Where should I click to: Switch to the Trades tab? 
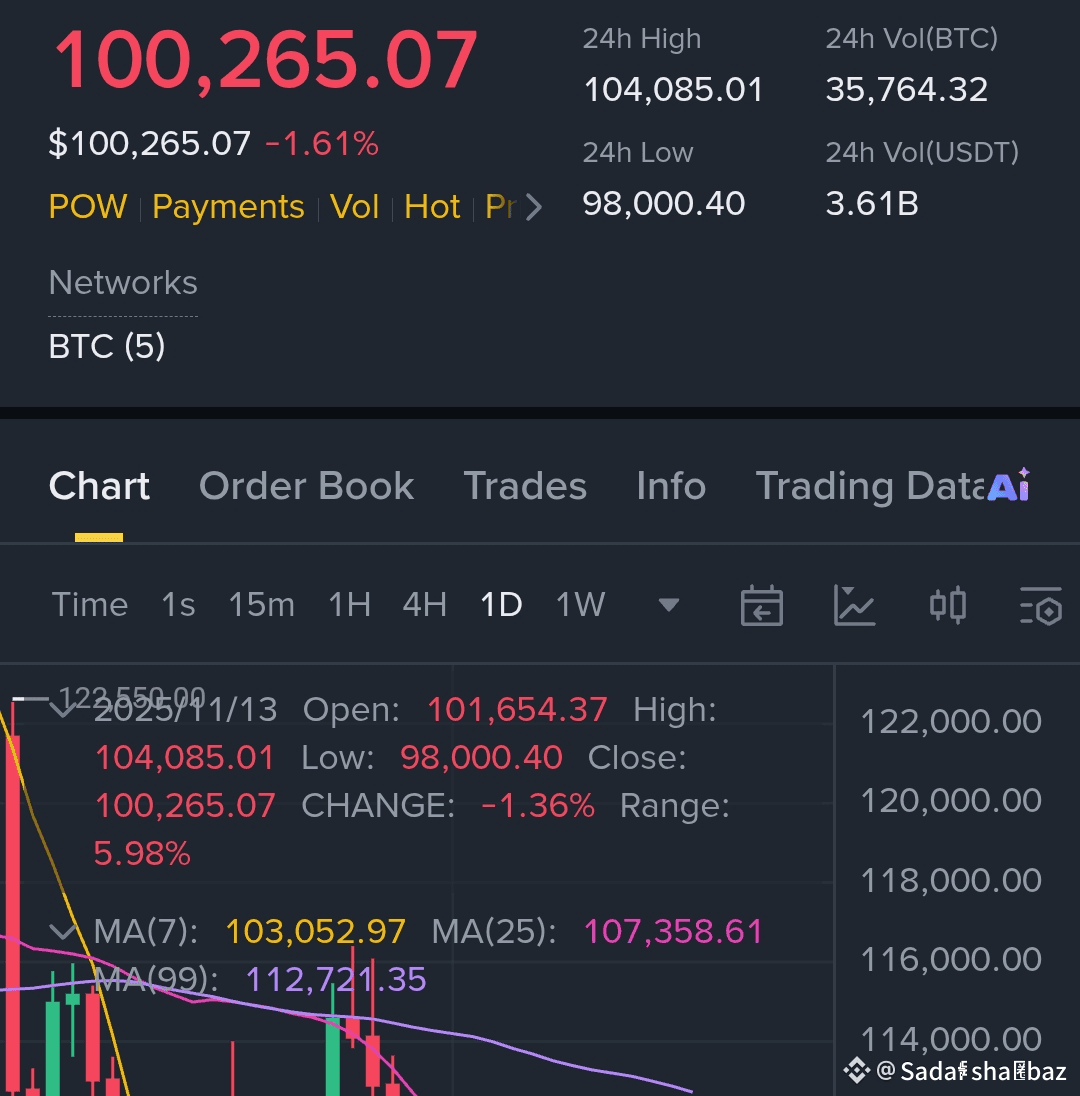tap(525, 486)
